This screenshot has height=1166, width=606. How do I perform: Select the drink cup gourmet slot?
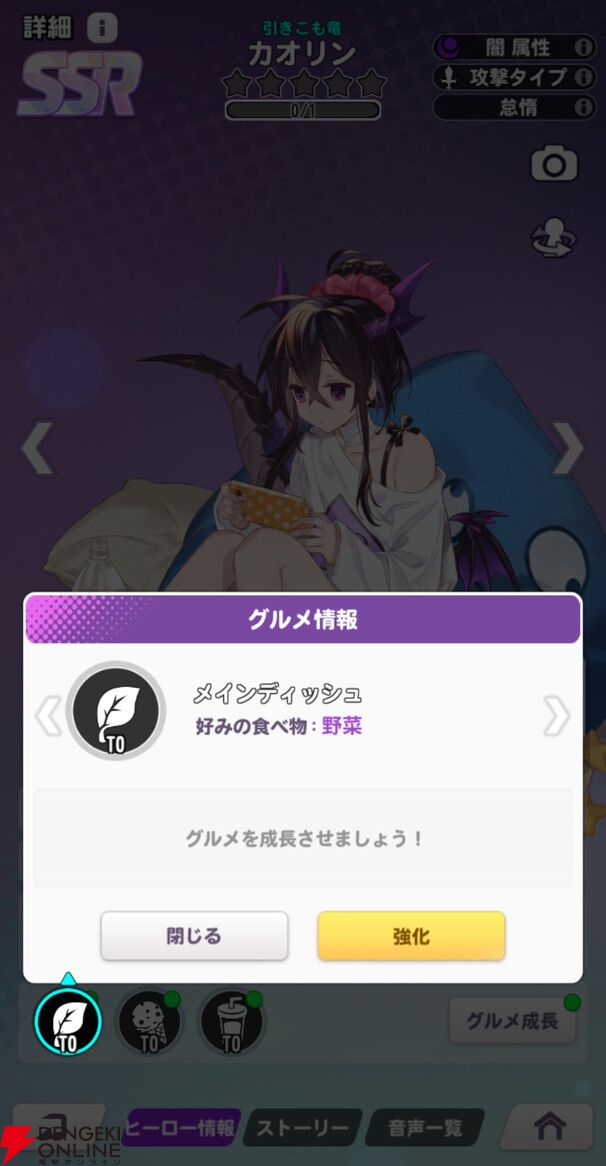pos(230,1021)
